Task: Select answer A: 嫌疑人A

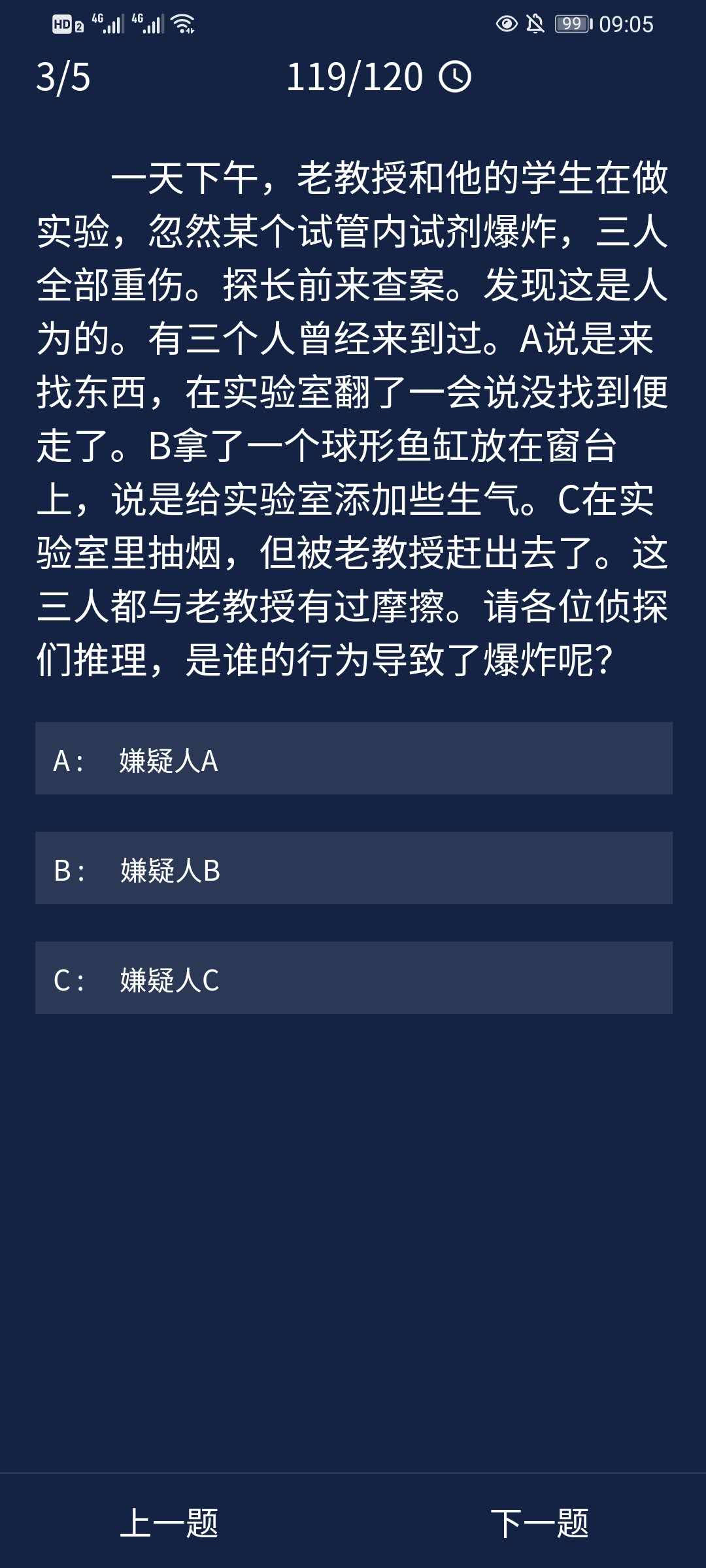Action: pos(353,759)
